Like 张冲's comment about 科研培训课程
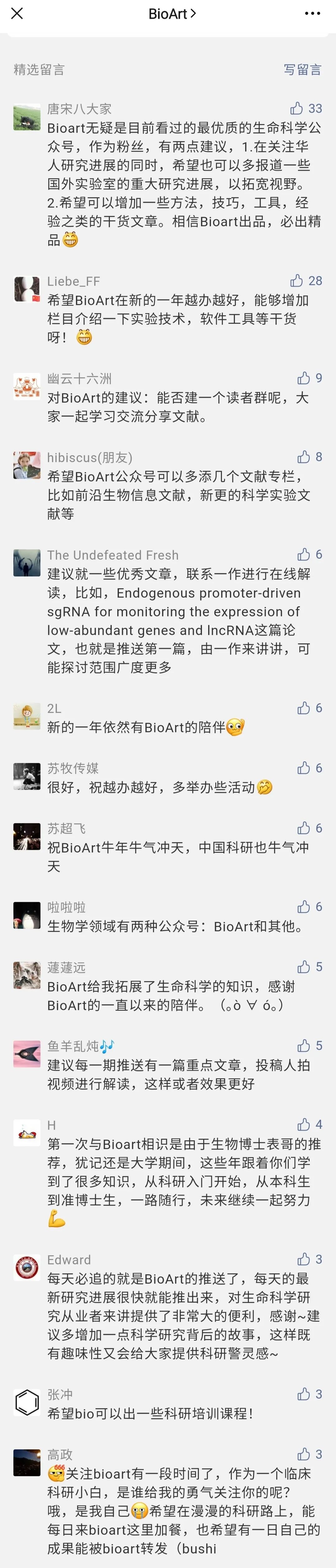 pyautogui.click(x=303, y=1394)
